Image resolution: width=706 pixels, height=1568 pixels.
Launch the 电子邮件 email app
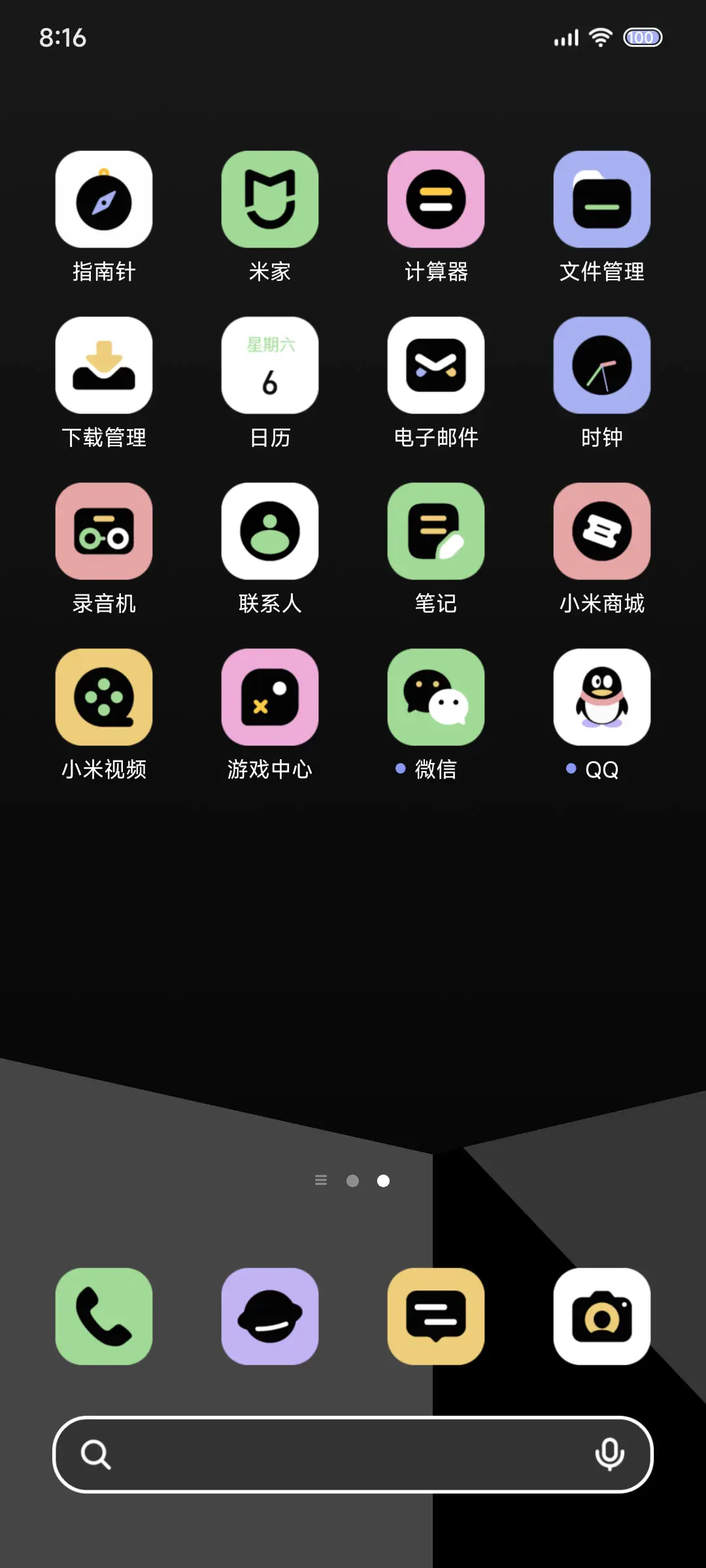click(436, 366)
